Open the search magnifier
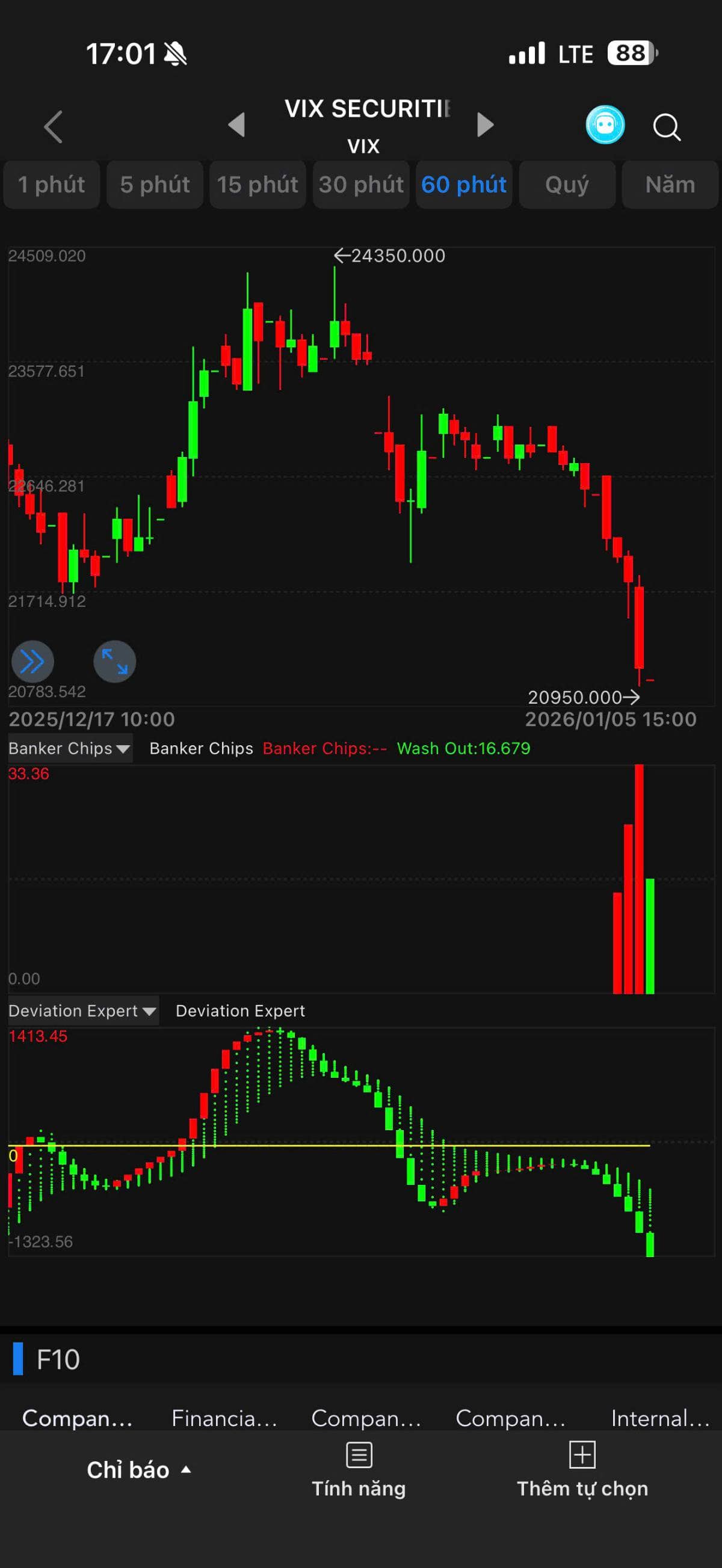 pos(667,128)
